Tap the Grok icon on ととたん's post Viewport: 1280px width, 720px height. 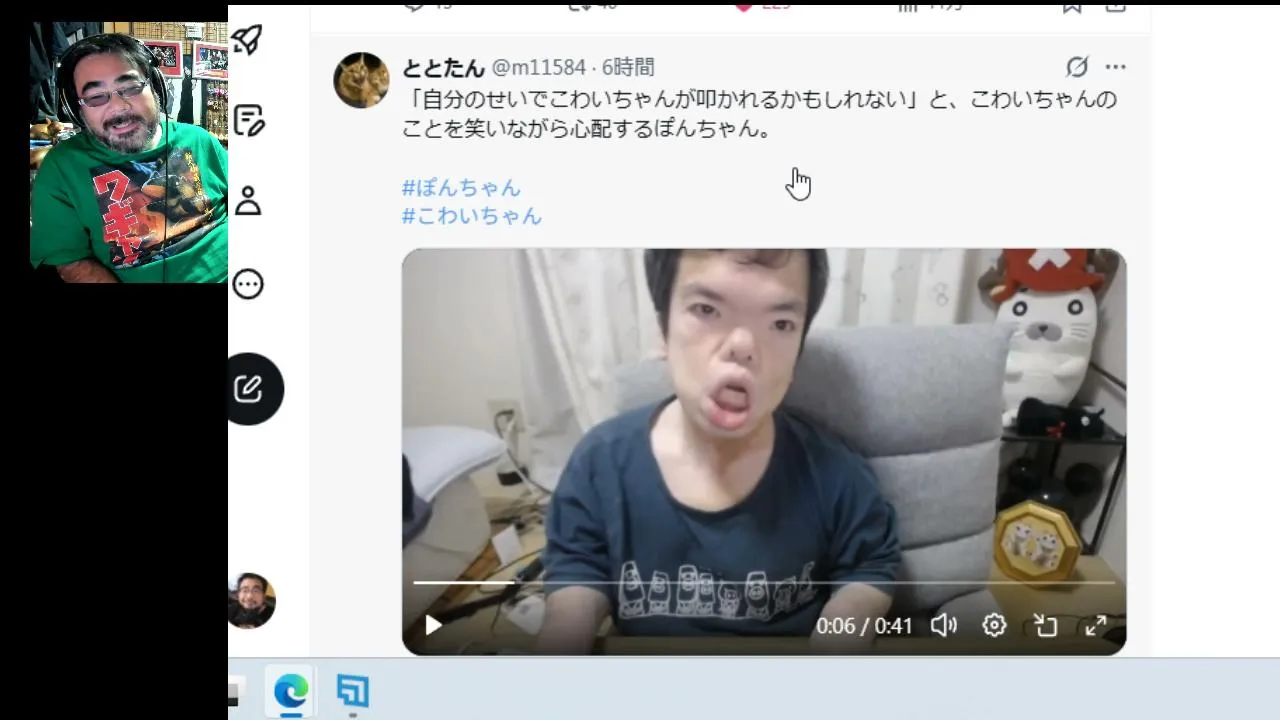coord(1077,67)
